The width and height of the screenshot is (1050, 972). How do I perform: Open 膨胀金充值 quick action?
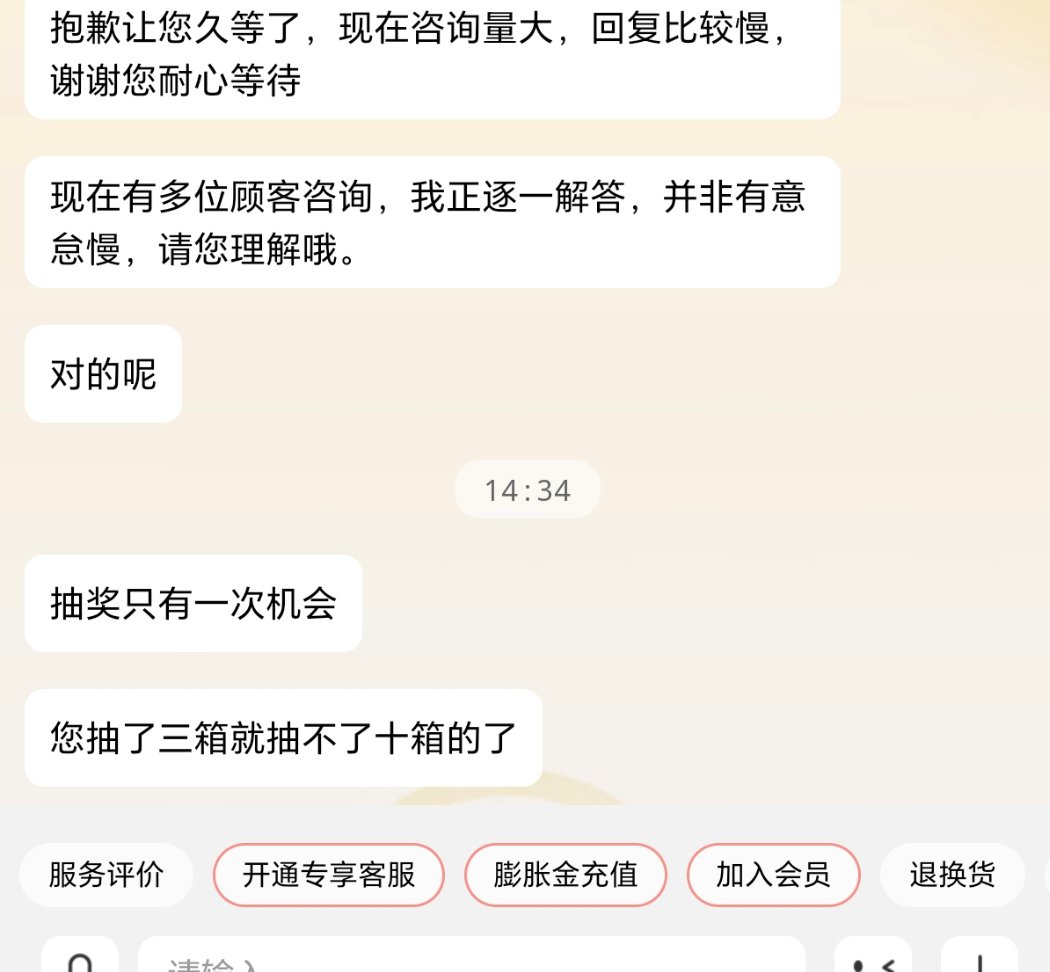coord(566,875)
